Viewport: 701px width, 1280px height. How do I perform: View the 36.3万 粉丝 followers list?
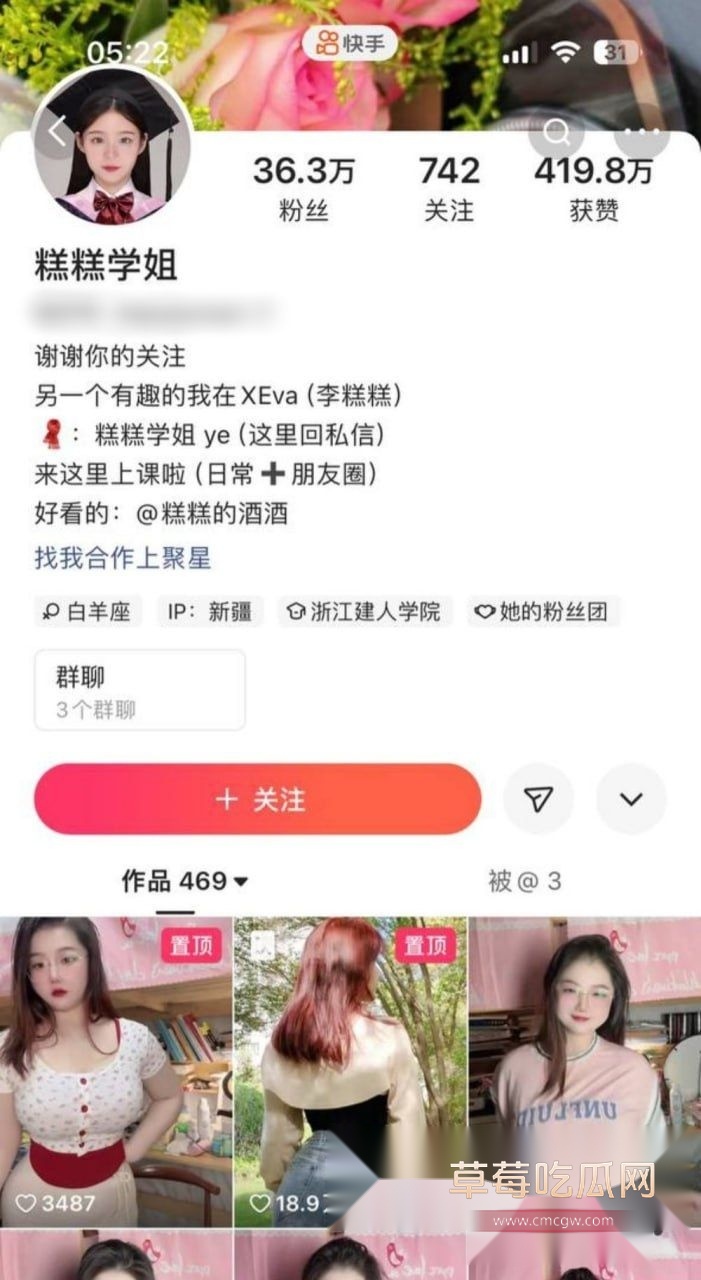pos(304,187)
